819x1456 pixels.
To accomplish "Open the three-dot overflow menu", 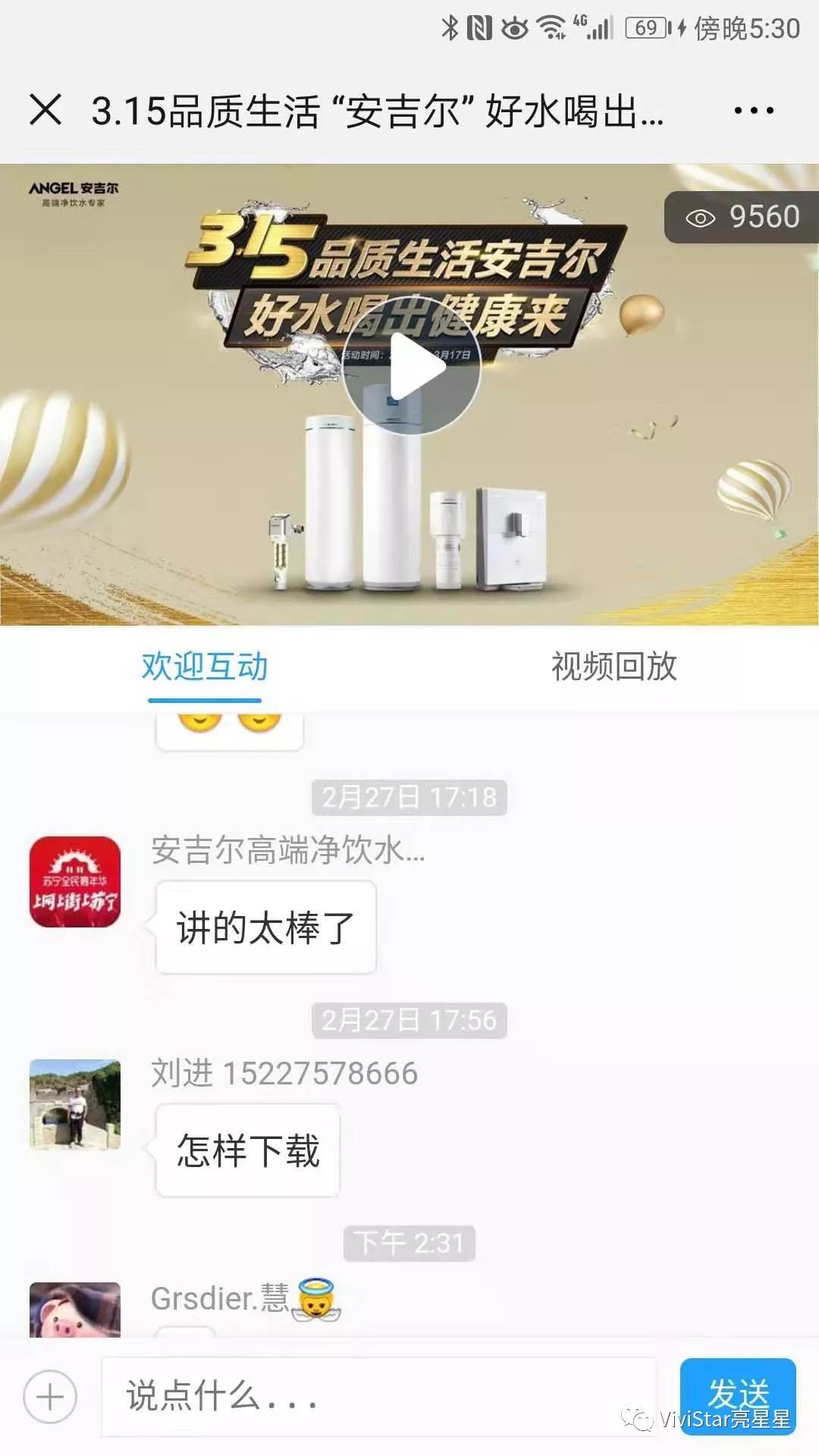I will pos(753,111).
